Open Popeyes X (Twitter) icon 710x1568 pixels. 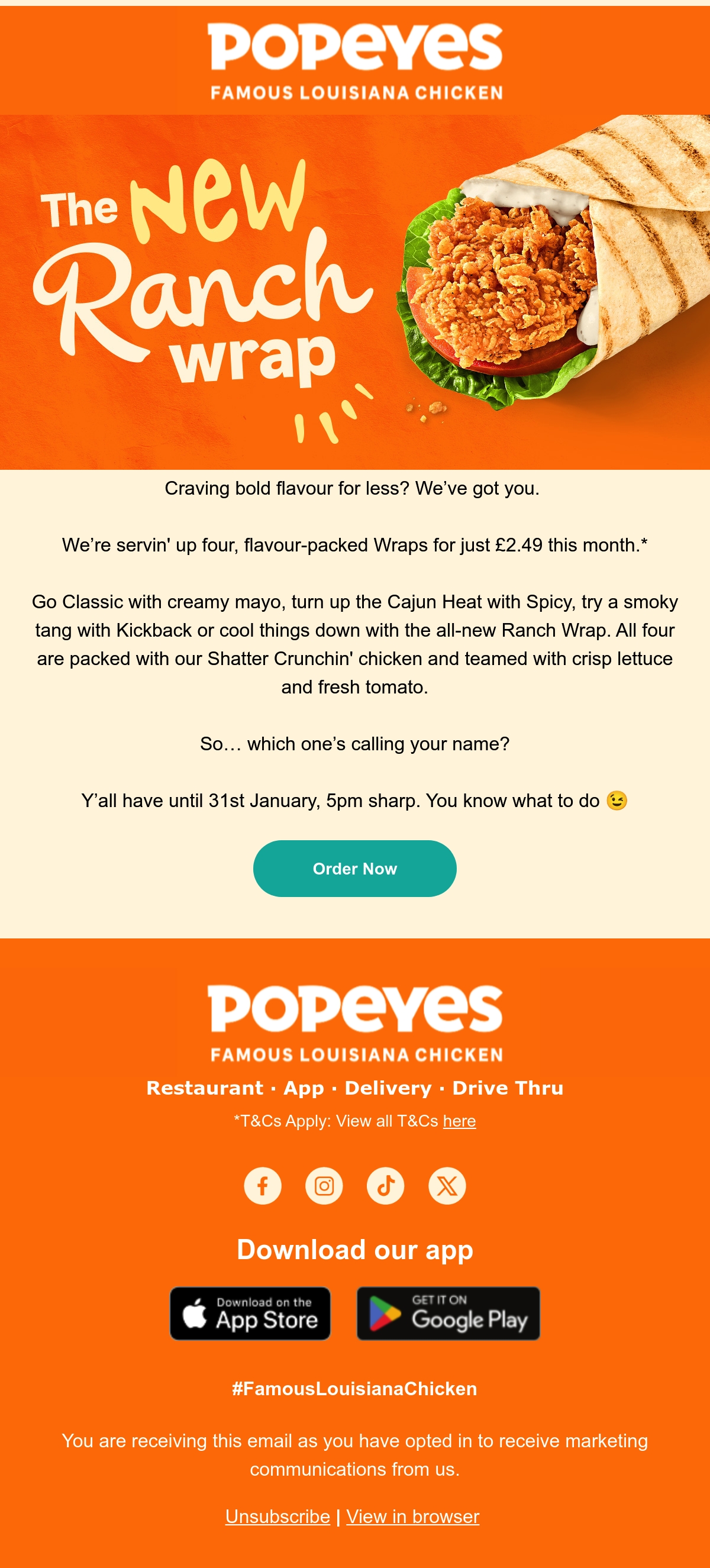point(447,1185)
